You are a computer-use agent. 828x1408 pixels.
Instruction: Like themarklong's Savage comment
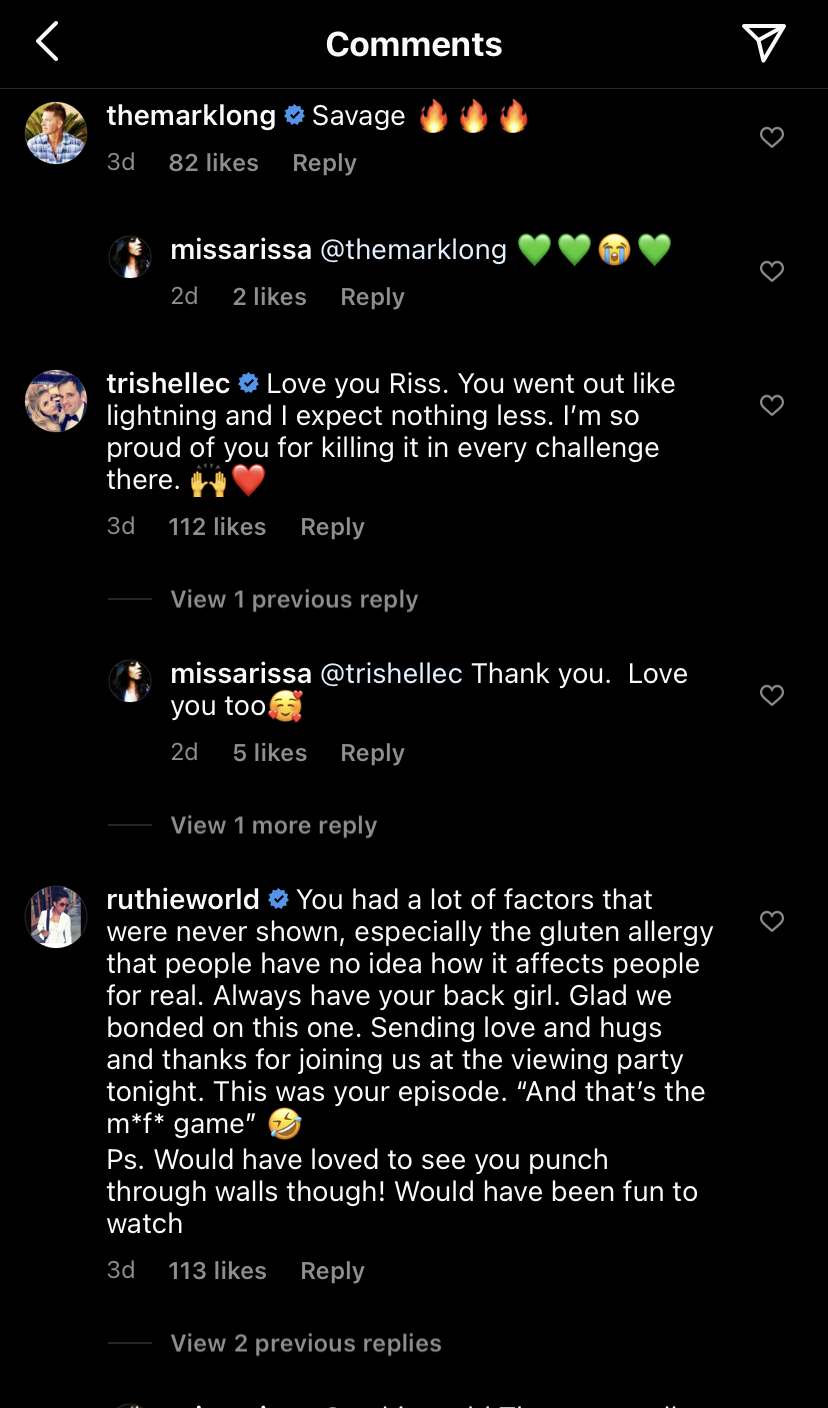coord(772,138)
